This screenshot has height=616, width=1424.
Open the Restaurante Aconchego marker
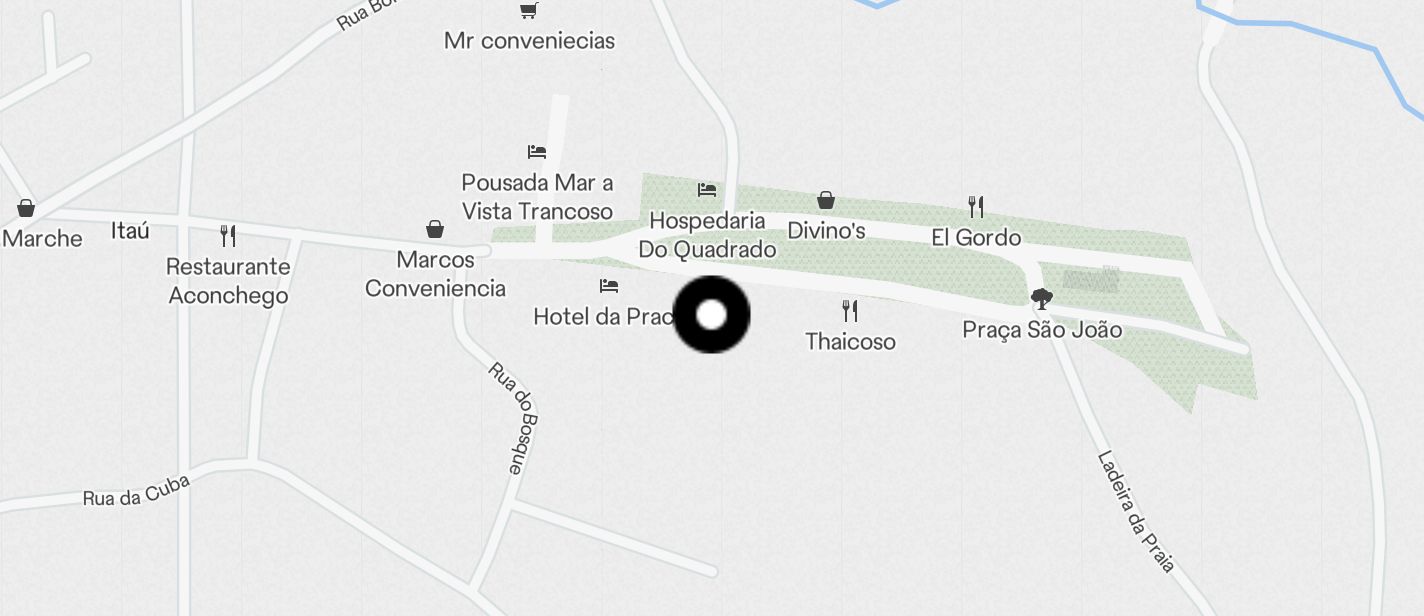[x=228, y=236]
